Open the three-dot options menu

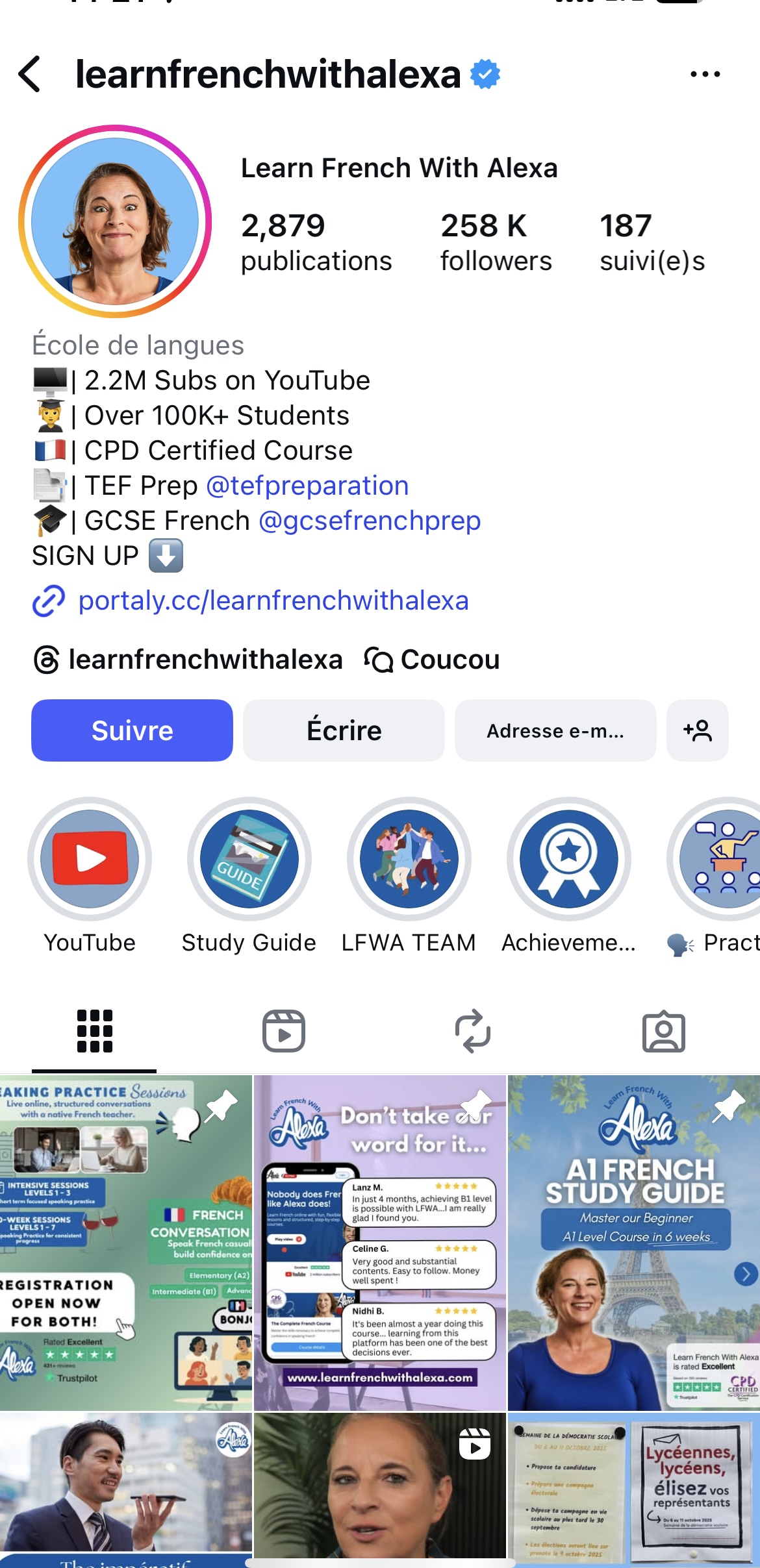click(705, 74)
